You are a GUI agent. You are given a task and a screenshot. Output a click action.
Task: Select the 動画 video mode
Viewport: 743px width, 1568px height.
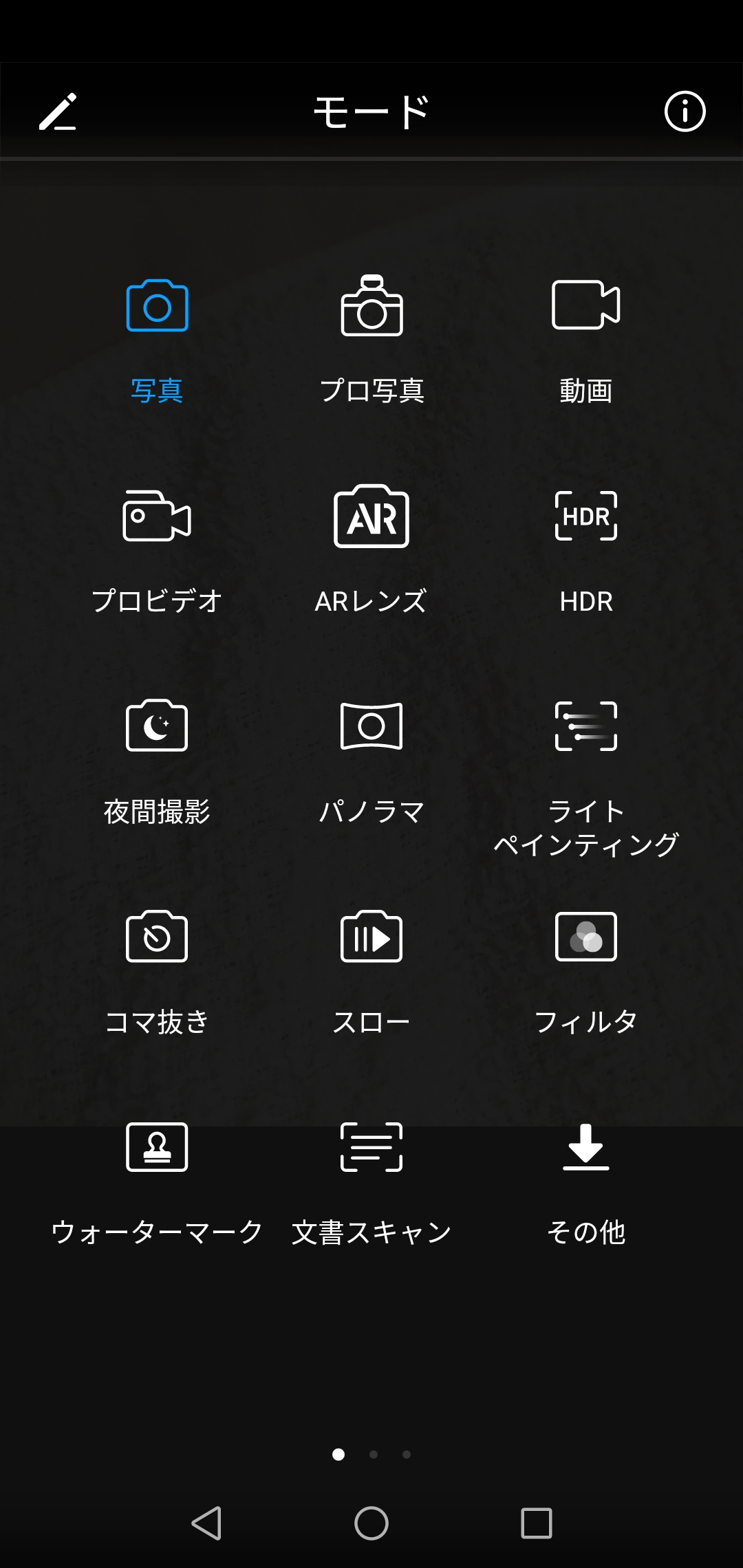click(x=586, y=341)
